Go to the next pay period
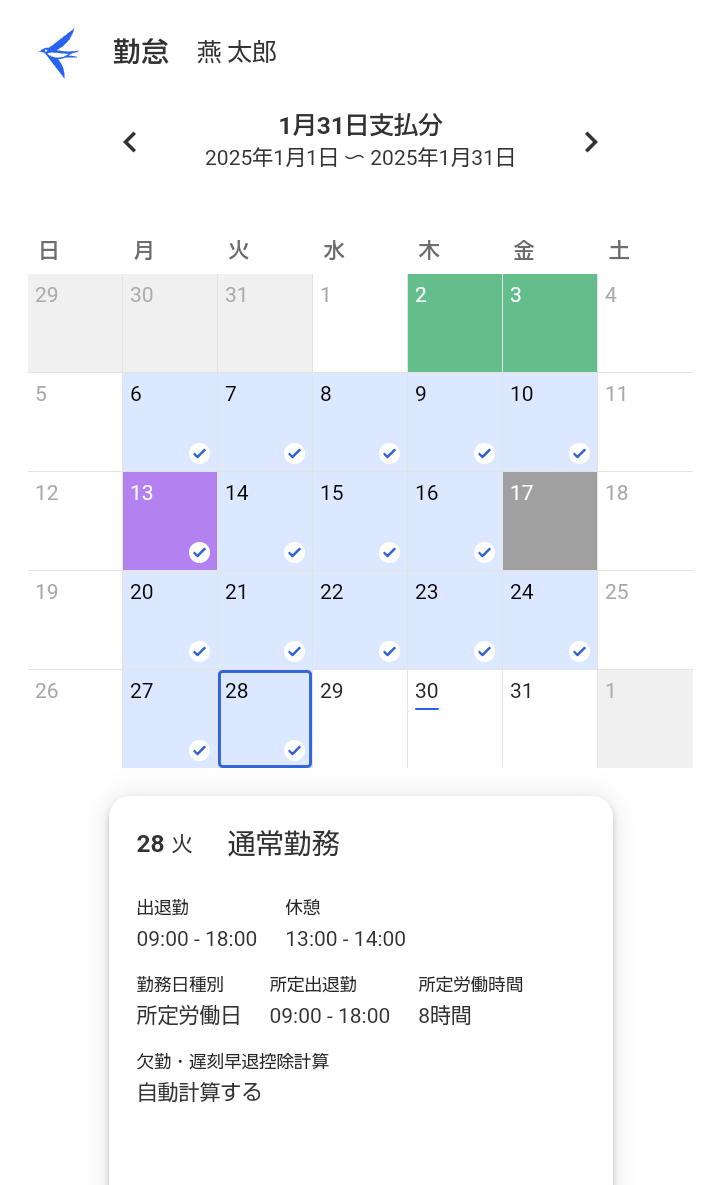 click(x=591, y=142)
